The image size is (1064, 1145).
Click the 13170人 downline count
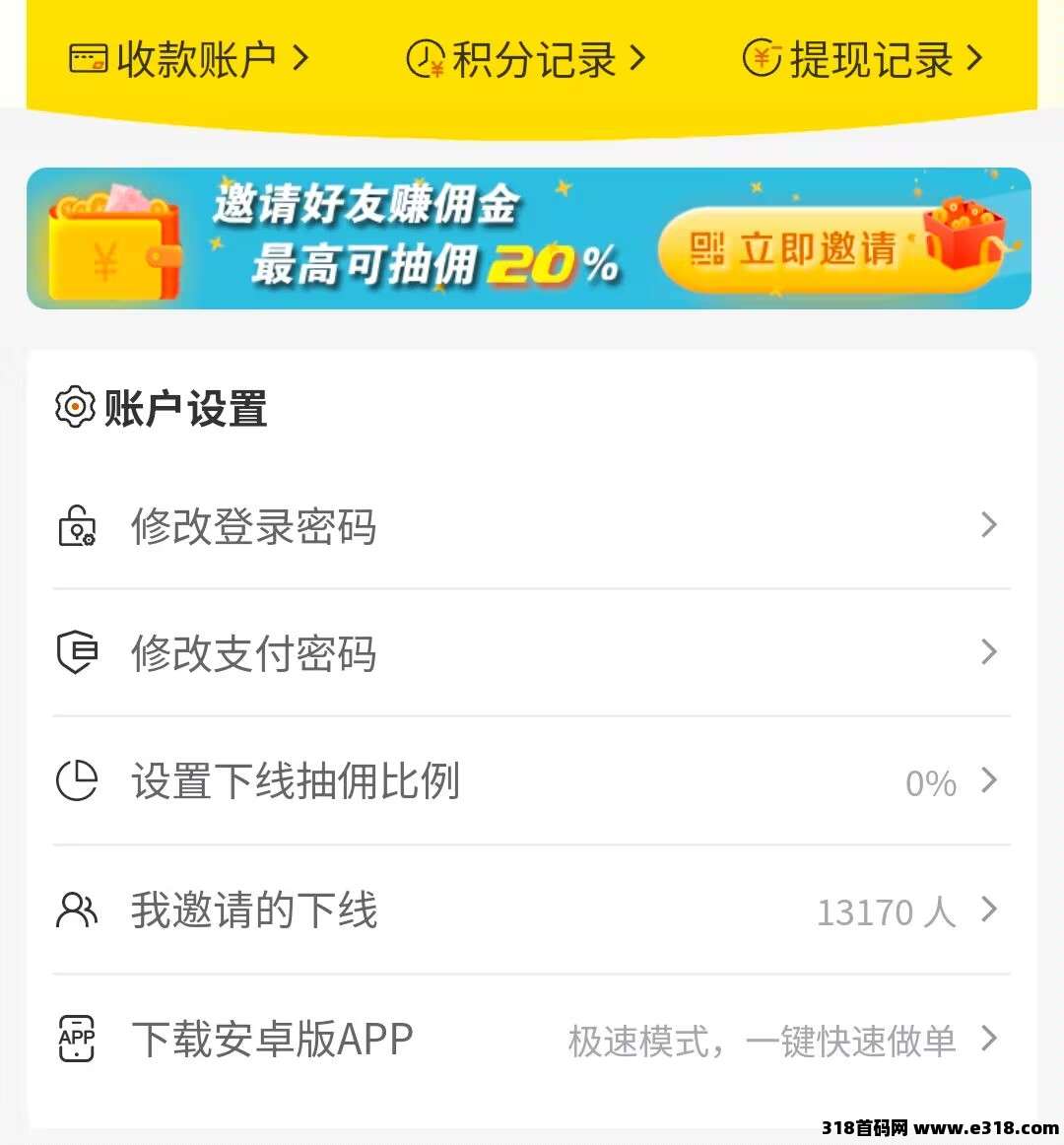pos(886,911)
